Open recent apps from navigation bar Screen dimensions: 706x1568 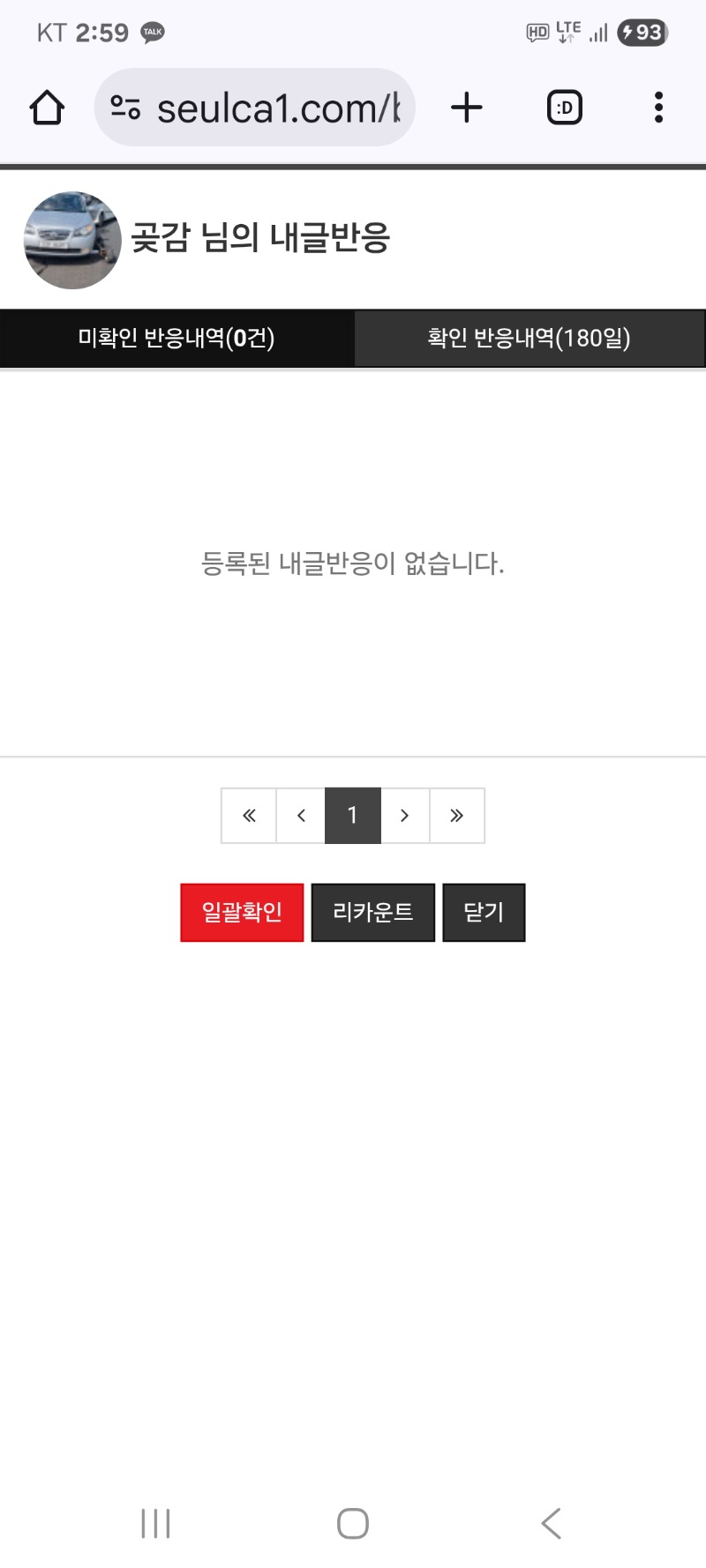155,1523
